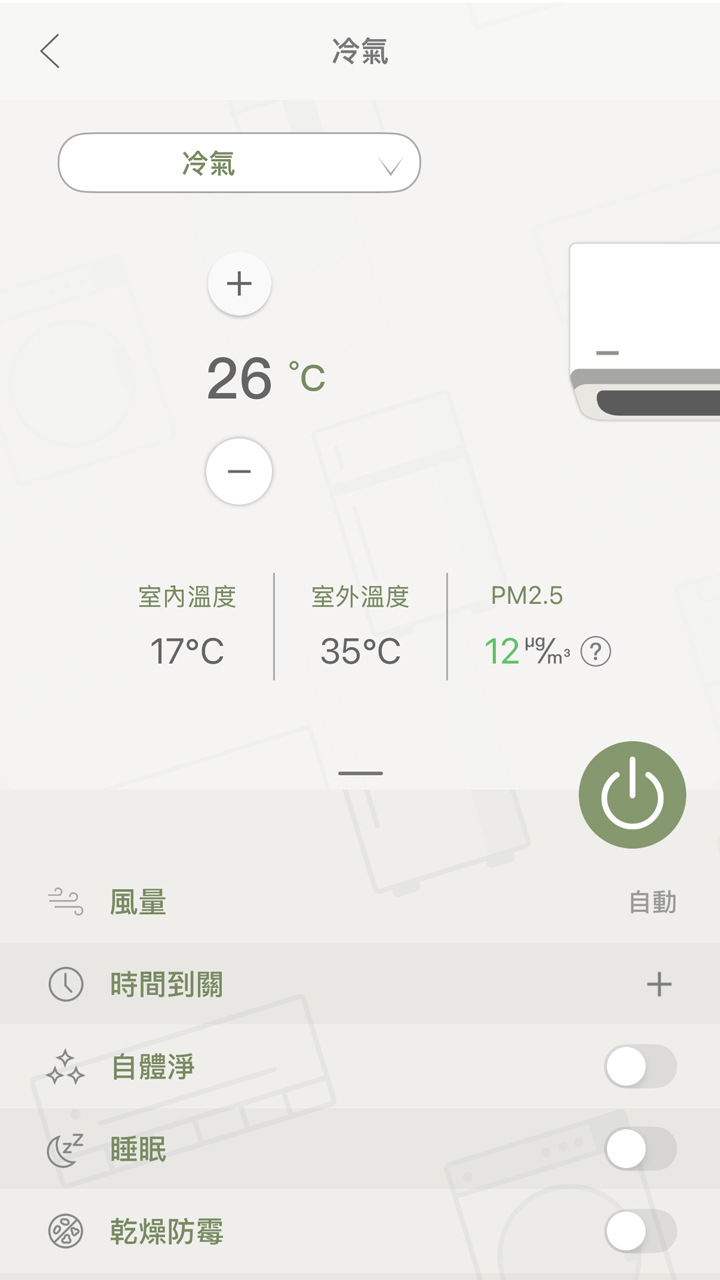The image size is (720, 1280).
Task: Click the anti-mold icon beside 乾燥防霉
Action: (x=65, y=1232)
